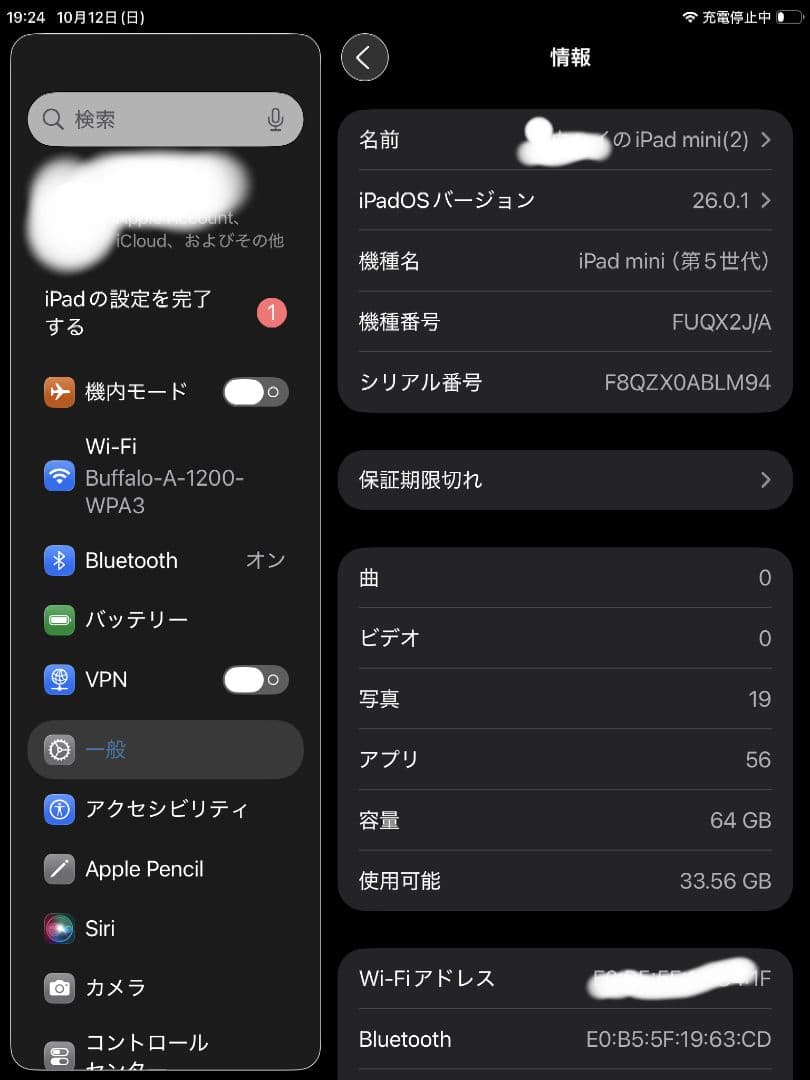Expand the 名前 row chevron
The height and width of the screenshot is (1080, 810).
click(x=766, y=140)
